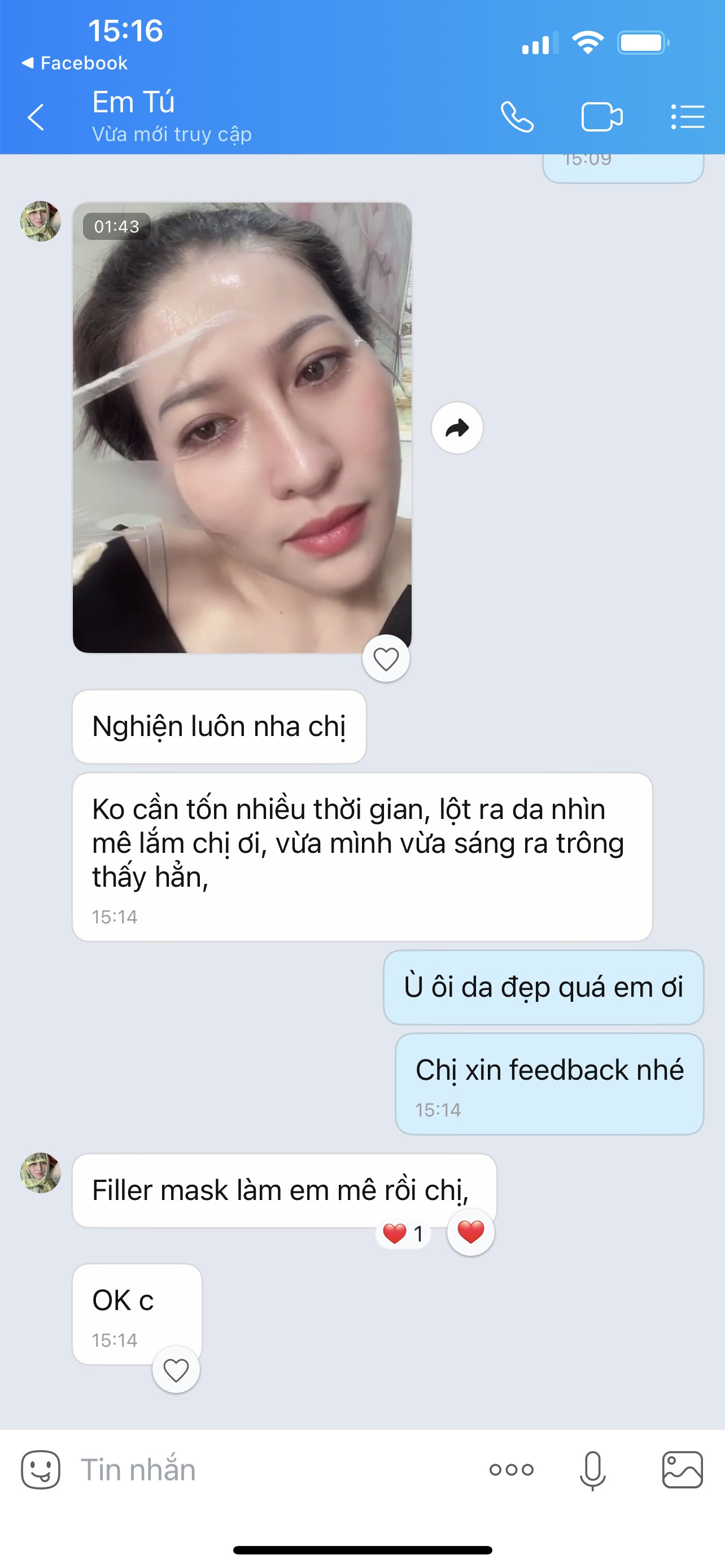
Task: Start a voice call with Em Tú
Action: point(517,117)
